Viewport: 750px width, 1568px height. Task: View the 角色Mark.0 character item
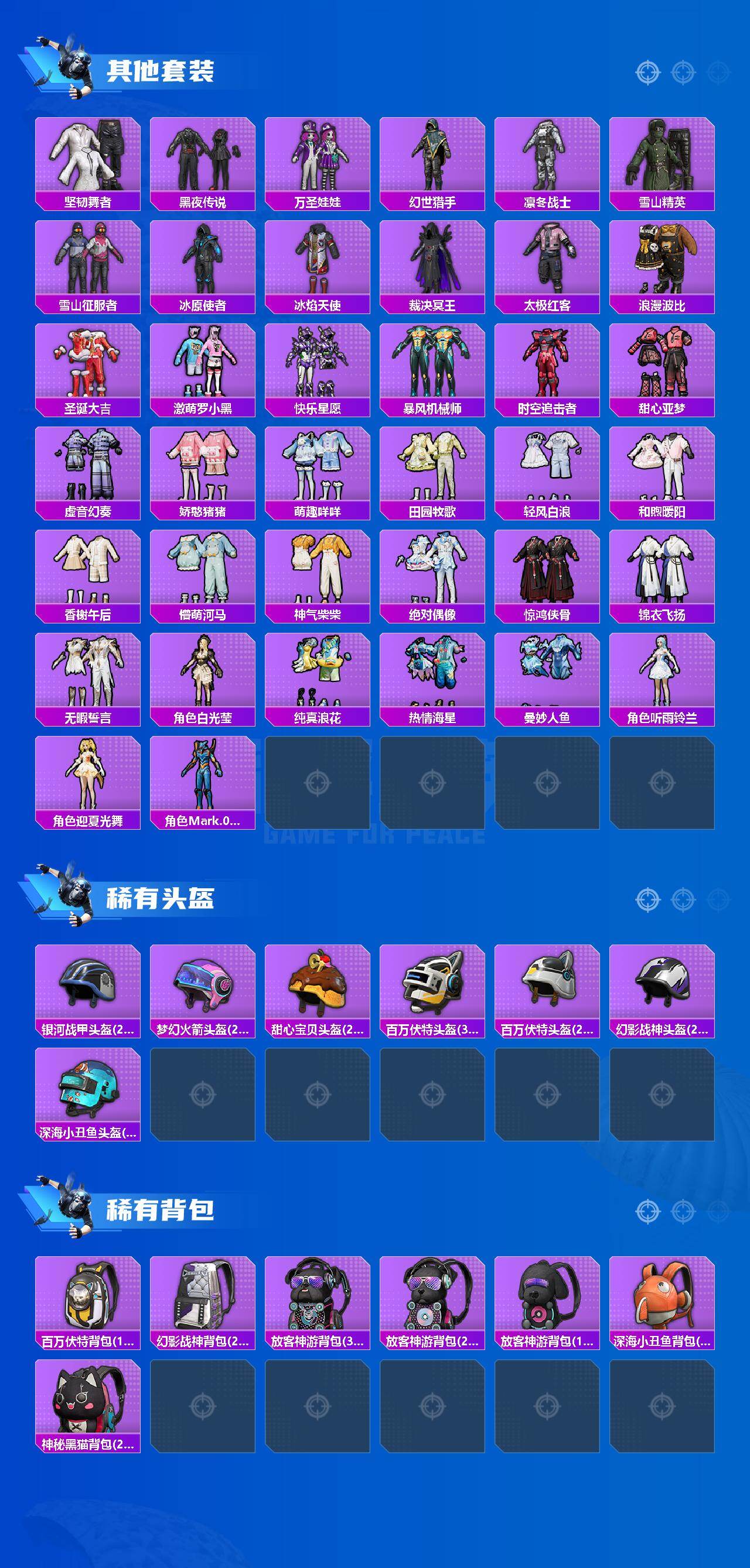pyautogui.click(x=203, y=785)
